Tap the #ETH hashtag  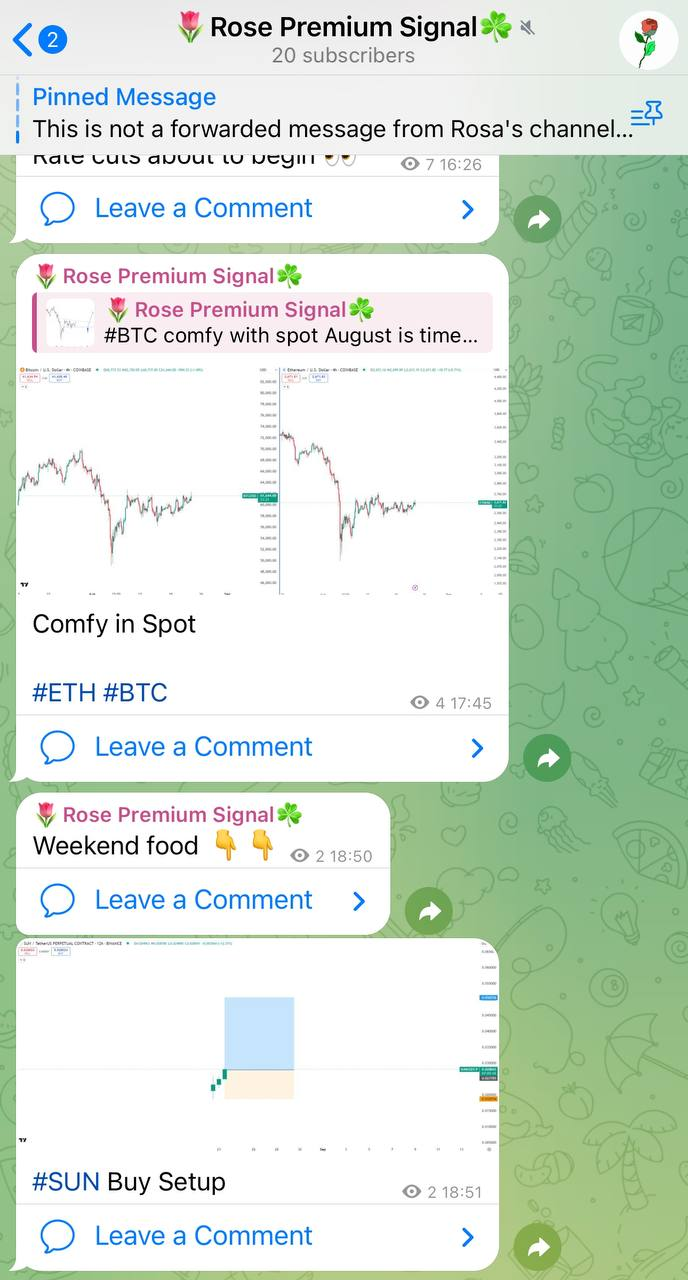(x=64, y=692)
